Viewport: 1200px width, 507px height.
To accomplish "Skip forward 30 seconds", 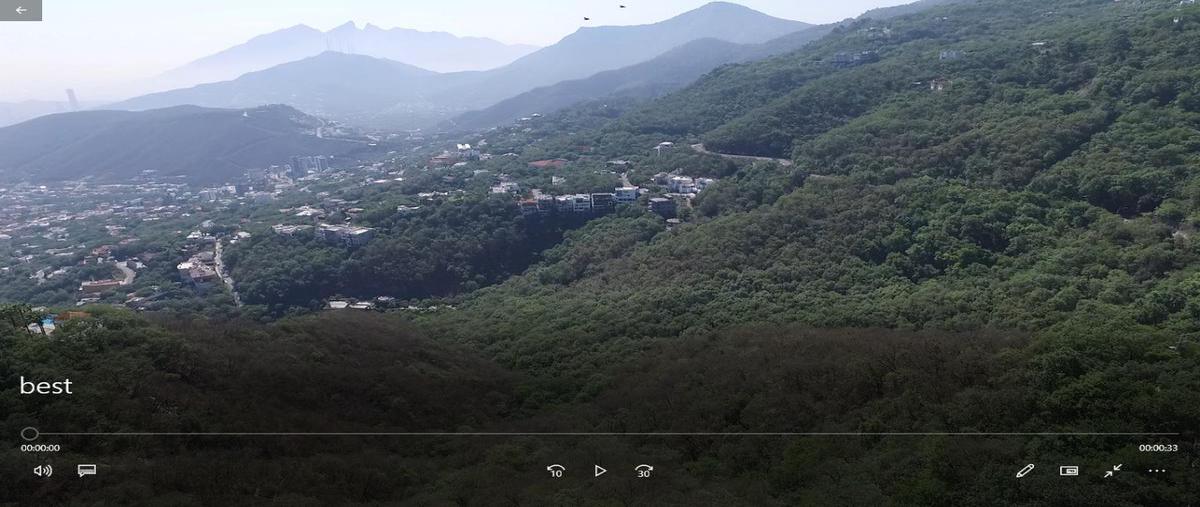I will coord(644,470).
